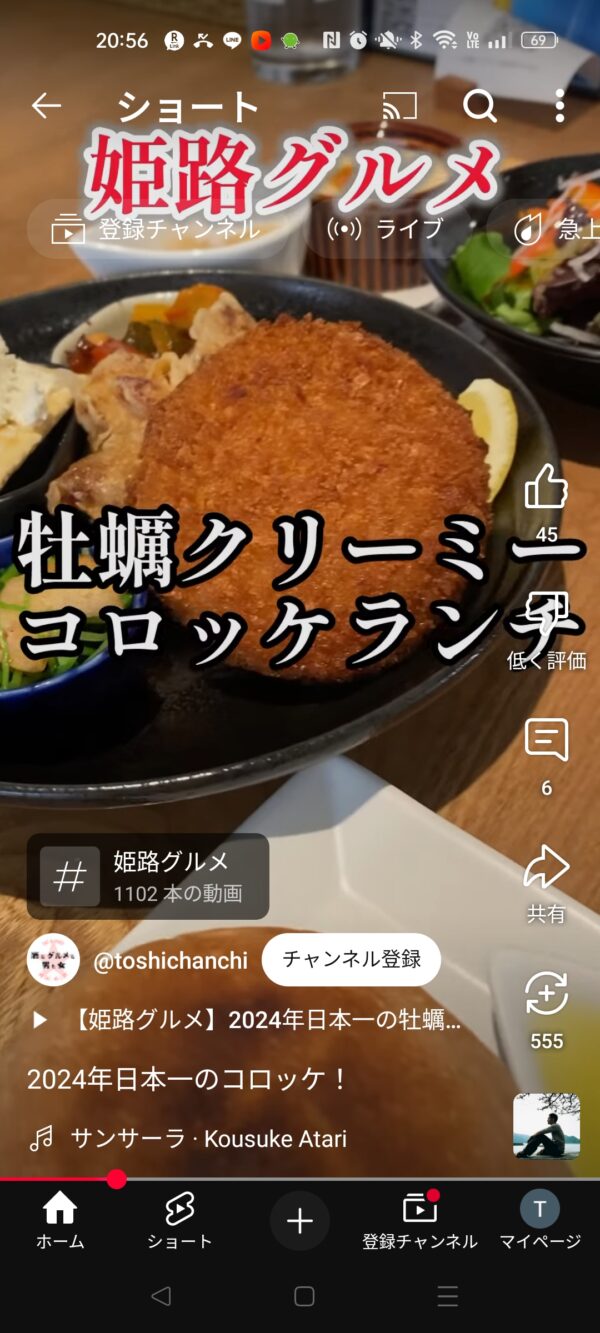
Task: Open the three-dot overflow menu
Action: [x=559, y=106]
